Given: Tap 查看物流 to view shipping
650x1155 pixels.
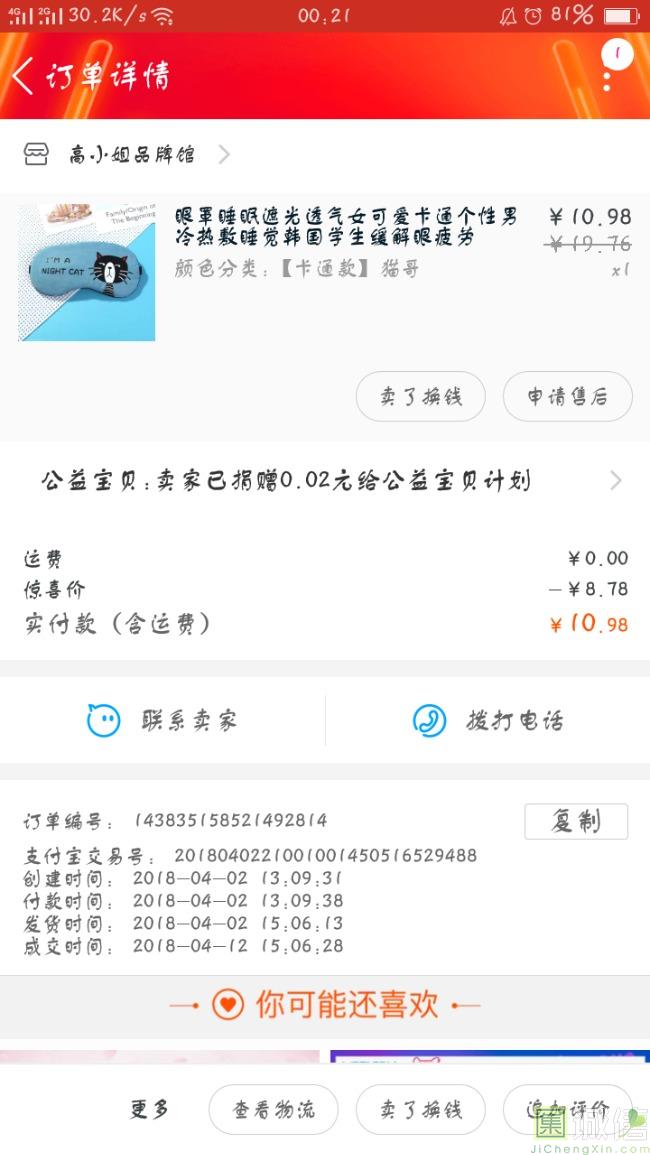Looking at the screenshot, I should click(273, 1109).
